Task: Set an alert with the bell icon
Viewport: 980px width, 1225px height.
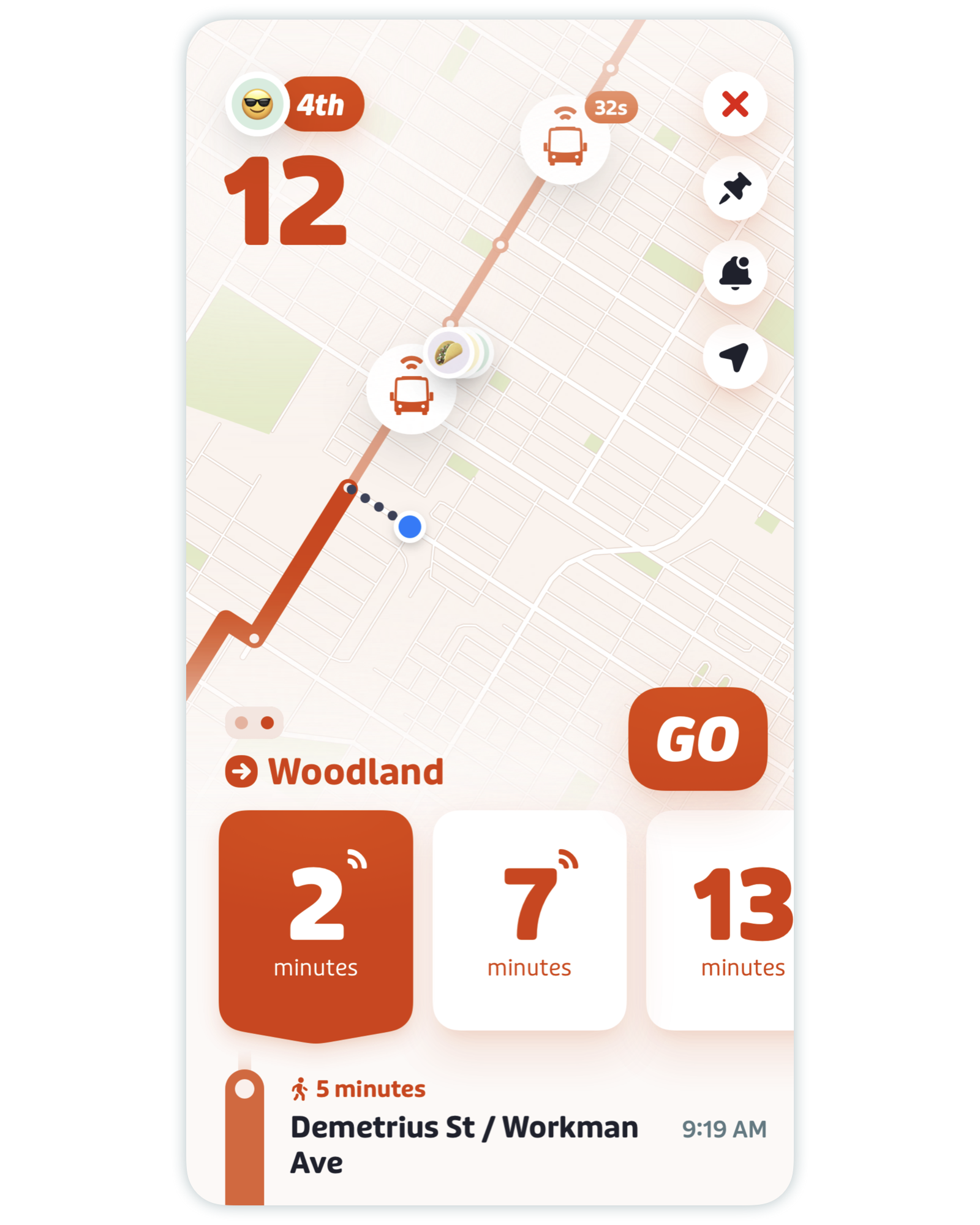Action: [x=734, y=272]
